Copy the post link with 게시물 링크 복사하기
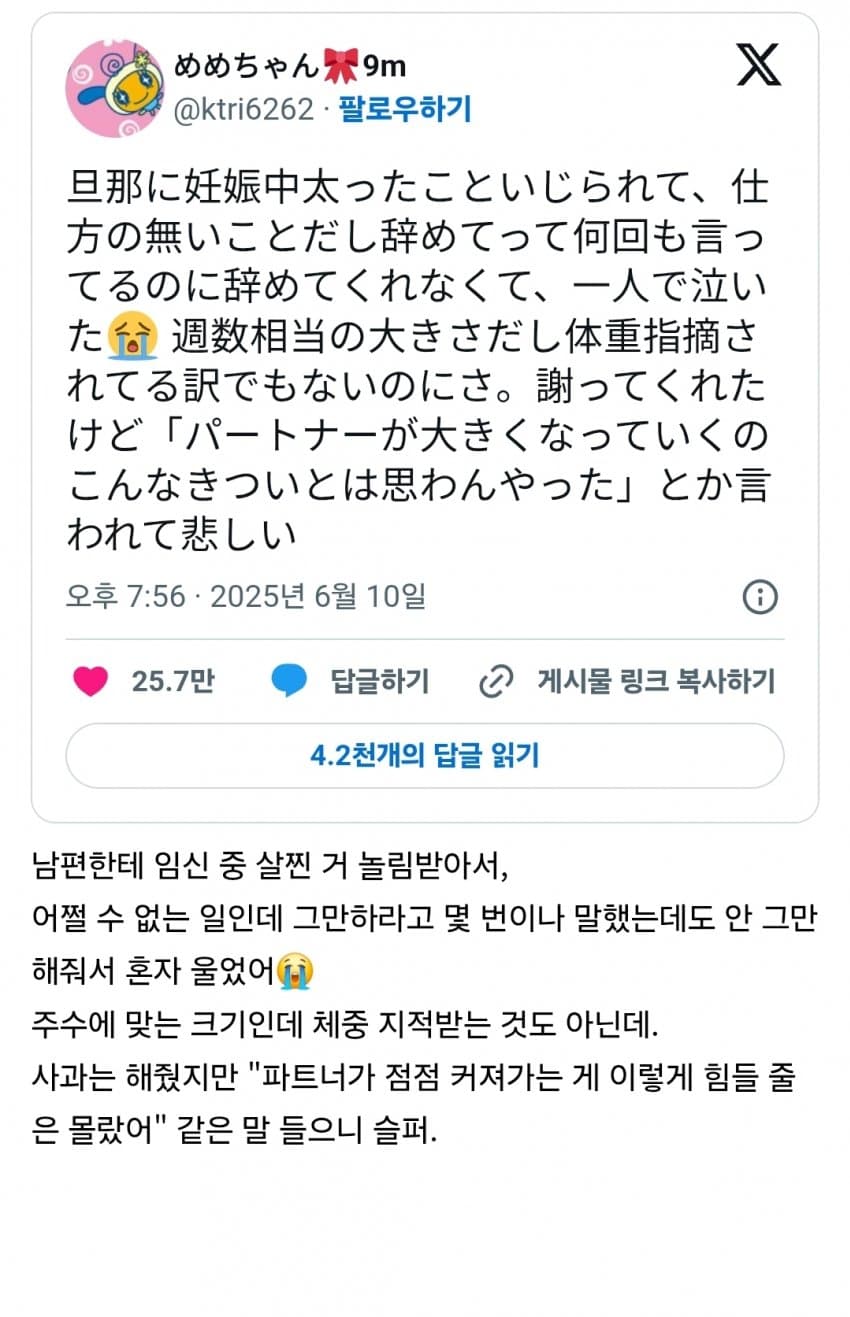The image size is (850, 1317). tap(627, 682)
